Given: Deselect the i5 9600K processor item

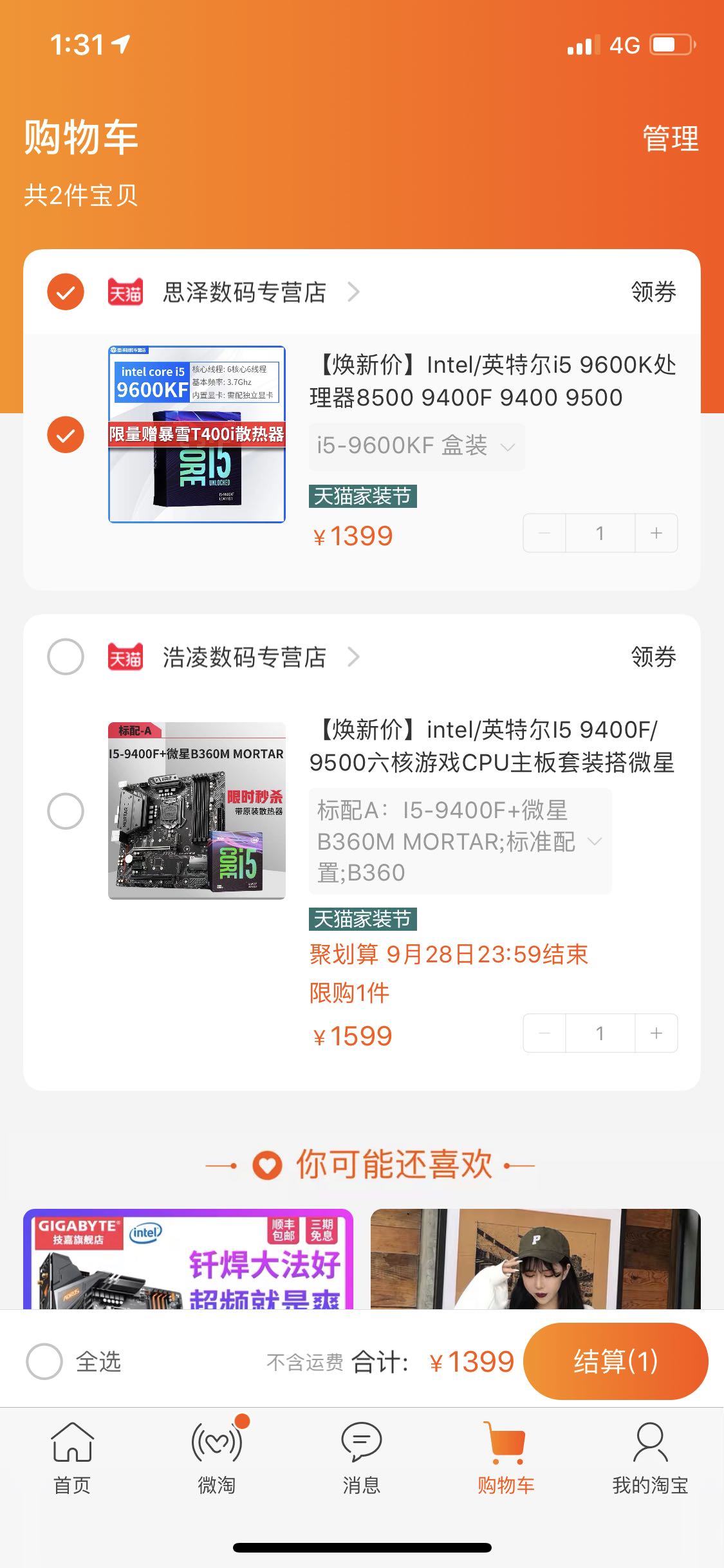Looking at the screenshot, I should click(x=66, y=435).
